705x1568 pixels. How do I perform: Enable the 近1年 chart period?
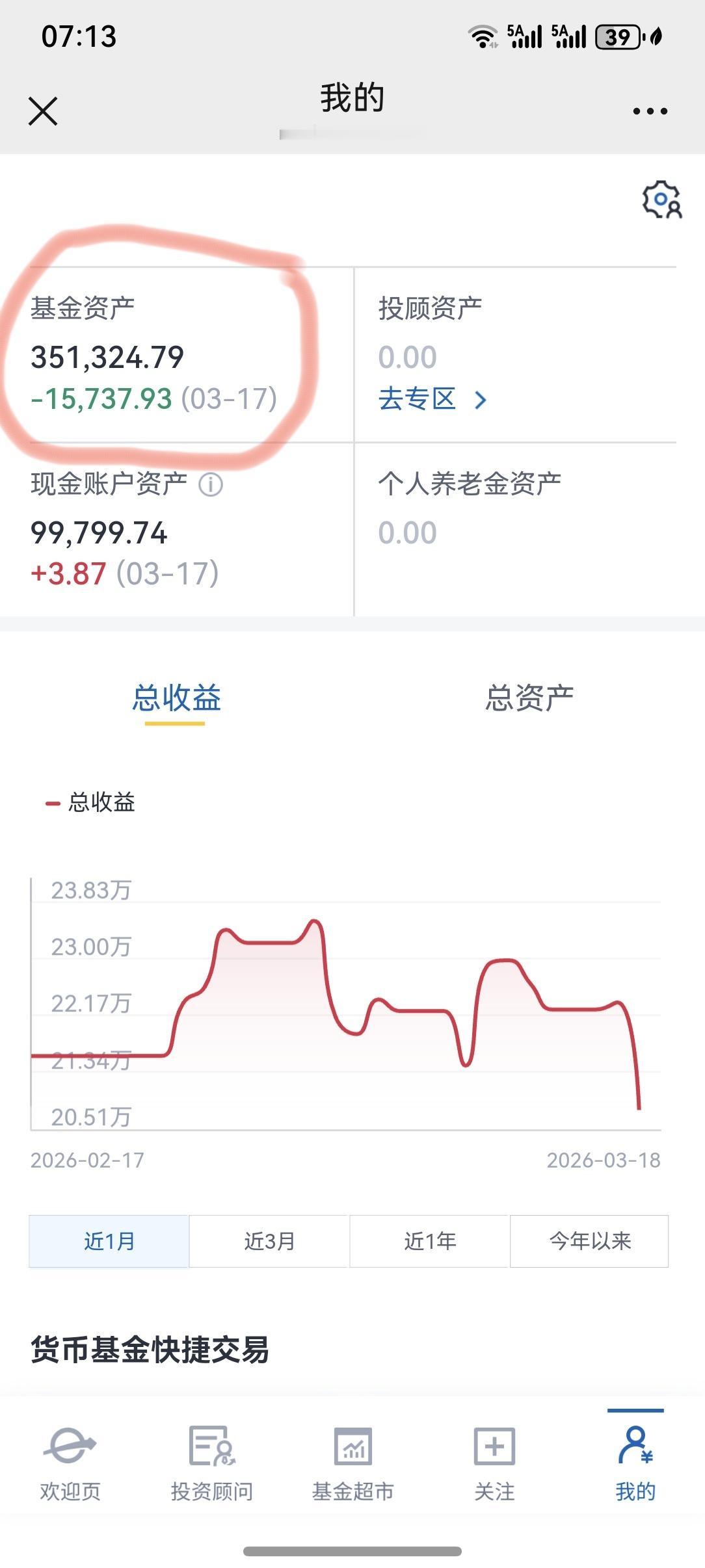429,1240
